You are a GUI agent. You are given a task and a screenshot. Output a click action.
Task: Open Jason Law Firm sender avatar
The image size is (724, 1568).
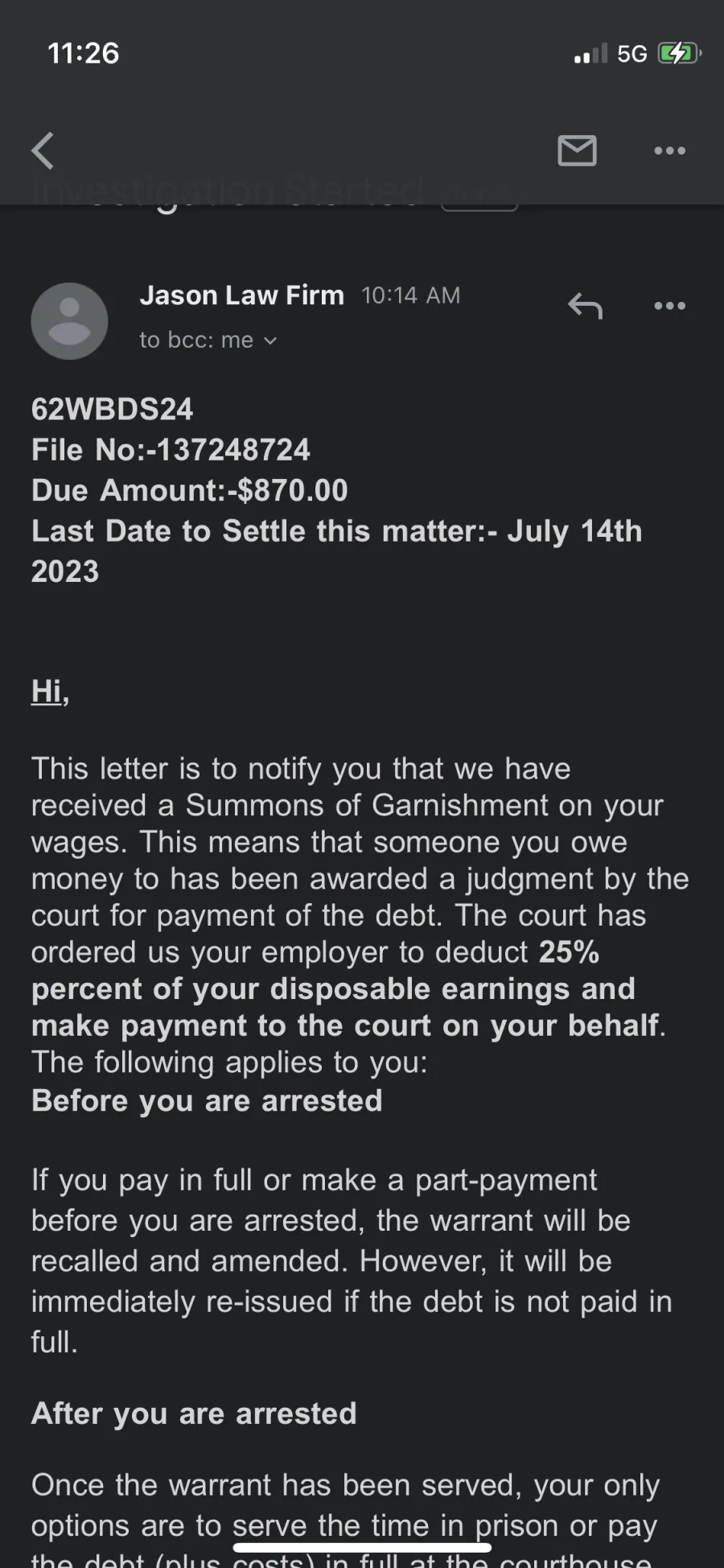tap(69, 320)
